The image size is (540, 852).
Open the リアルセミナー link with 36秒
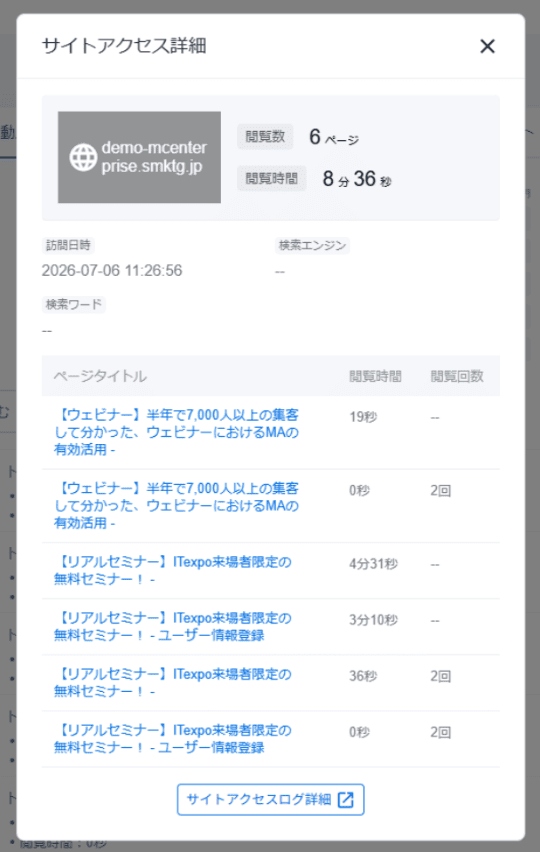(173, 682)
